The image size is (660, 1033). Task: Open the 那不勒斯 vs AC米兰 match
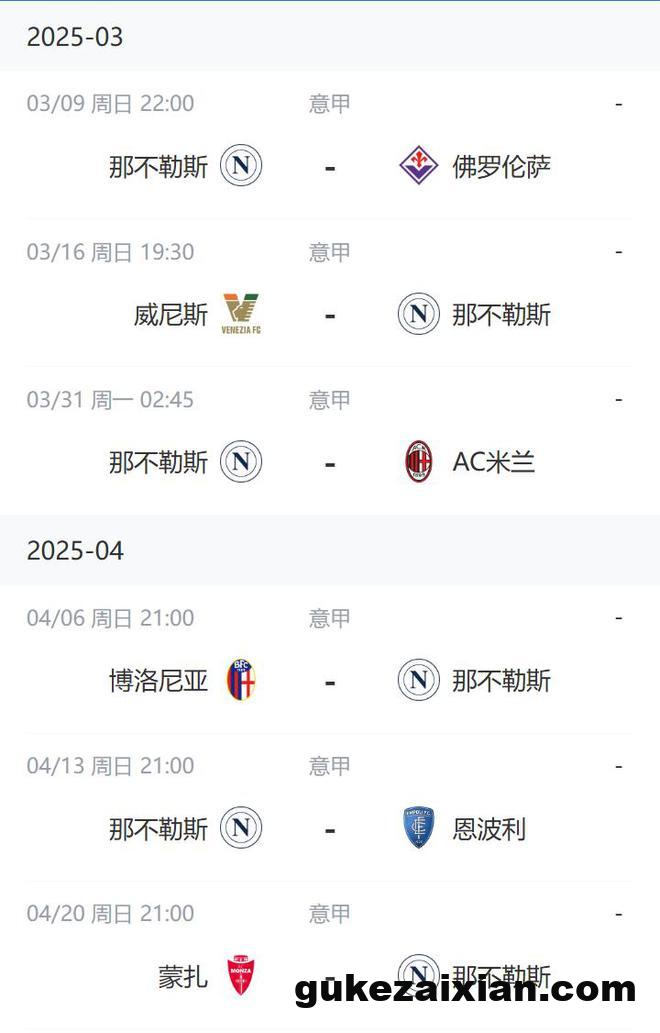coord(330,462)
